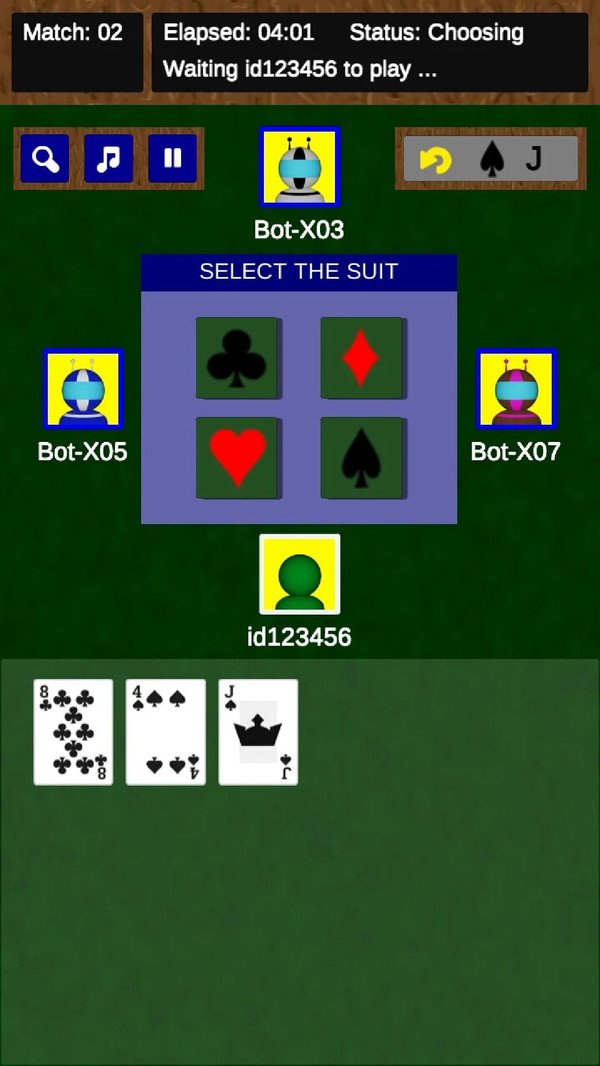Tap the 4 of spades card

tap(166, 732)
